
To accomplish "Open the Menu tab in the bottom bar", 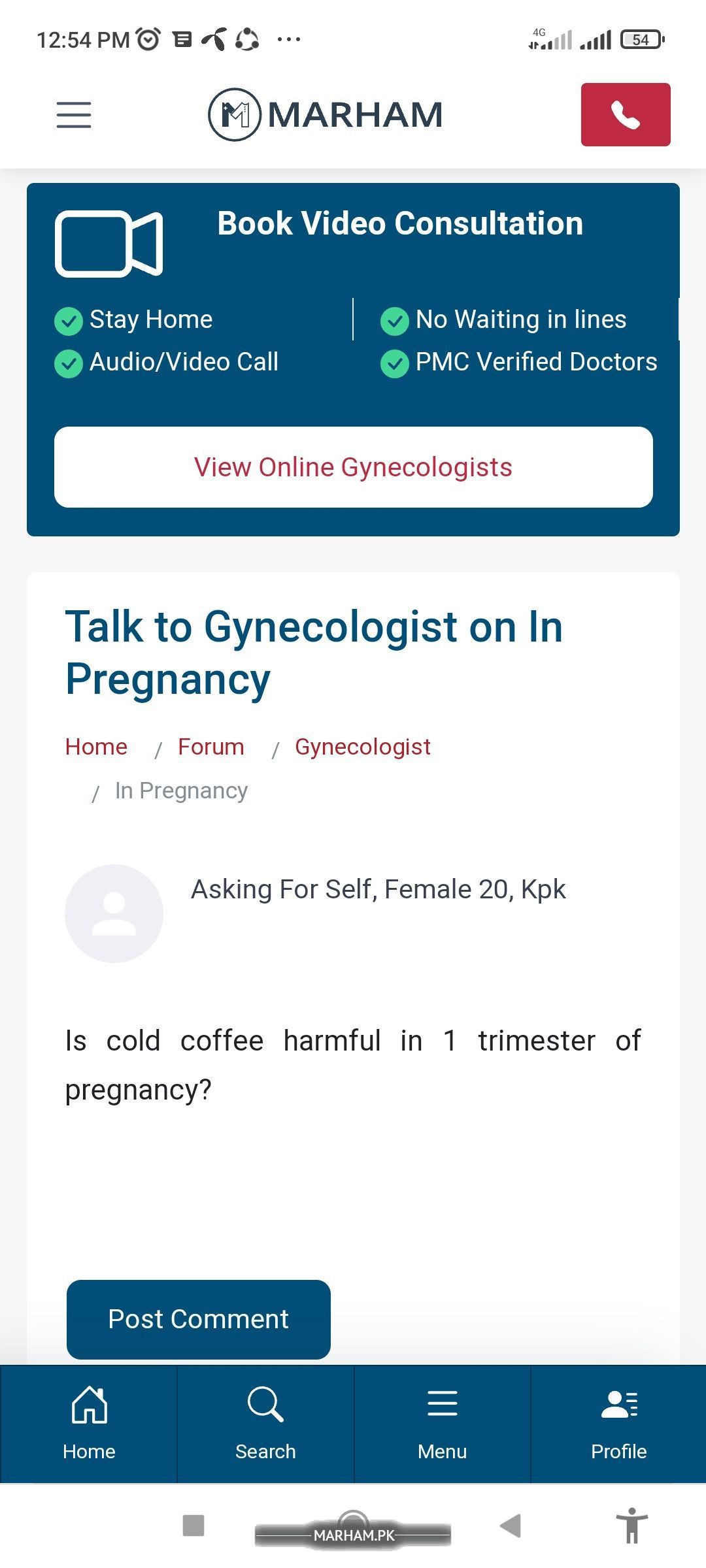I will (x=442, y=1424).
